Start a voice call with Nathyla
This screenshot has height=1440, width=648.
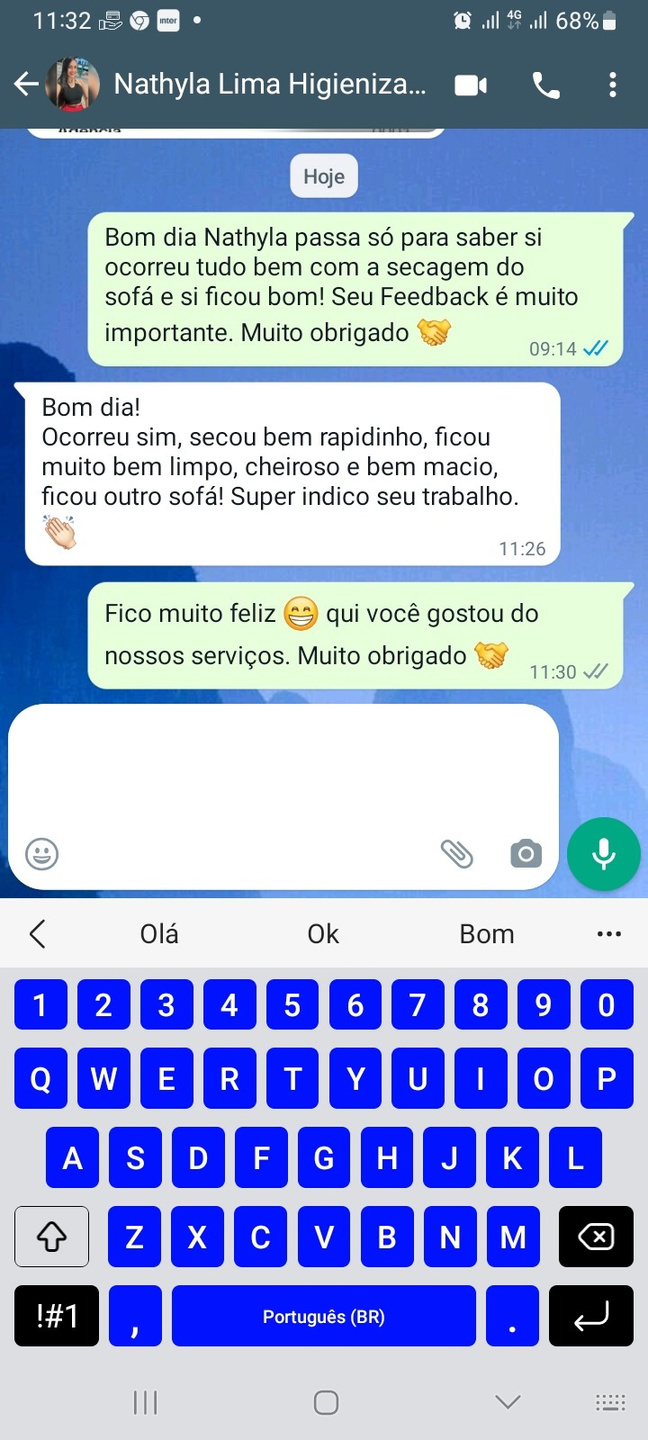pyautogui.click(x=546, y=85)
